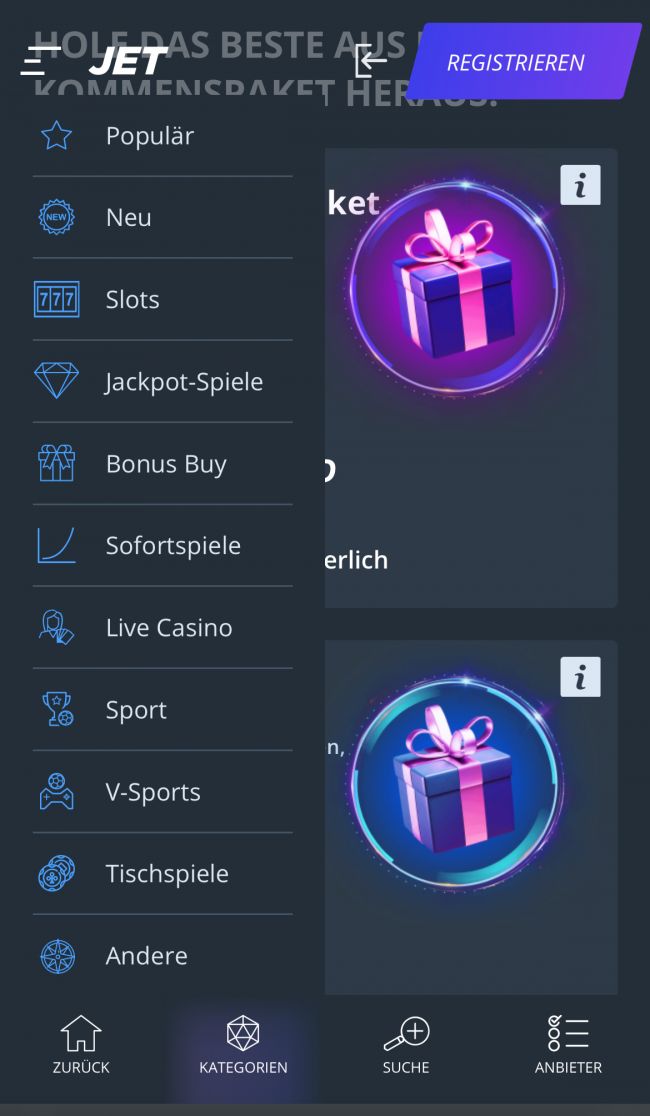This screenshot has width=650, height=1116.
Task: Show info for the blue gift bonus
Action: coord(580,677)
